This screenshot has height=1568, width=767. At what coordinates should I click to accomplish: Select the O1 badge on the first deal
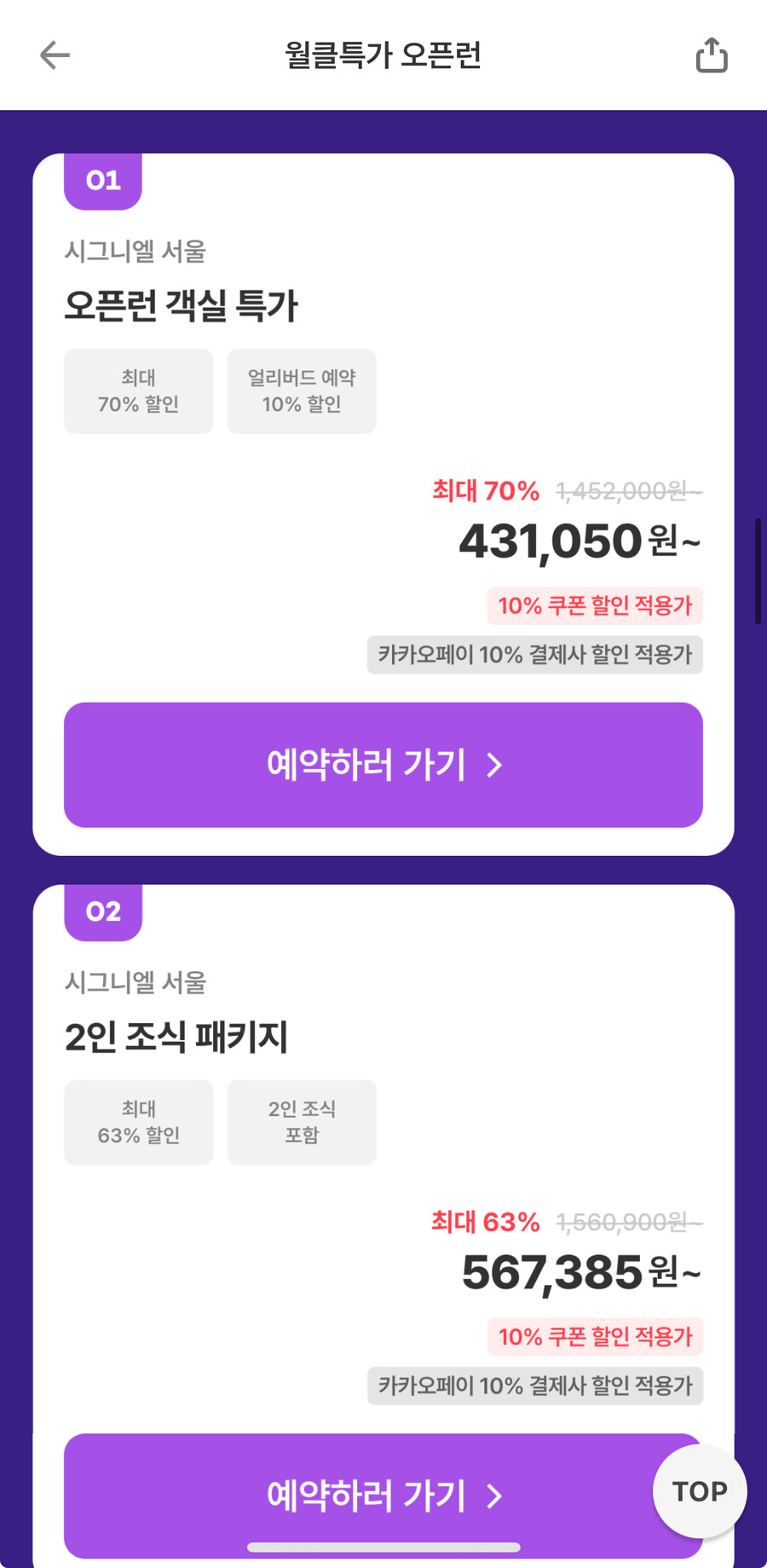click(x=102, y=181)
